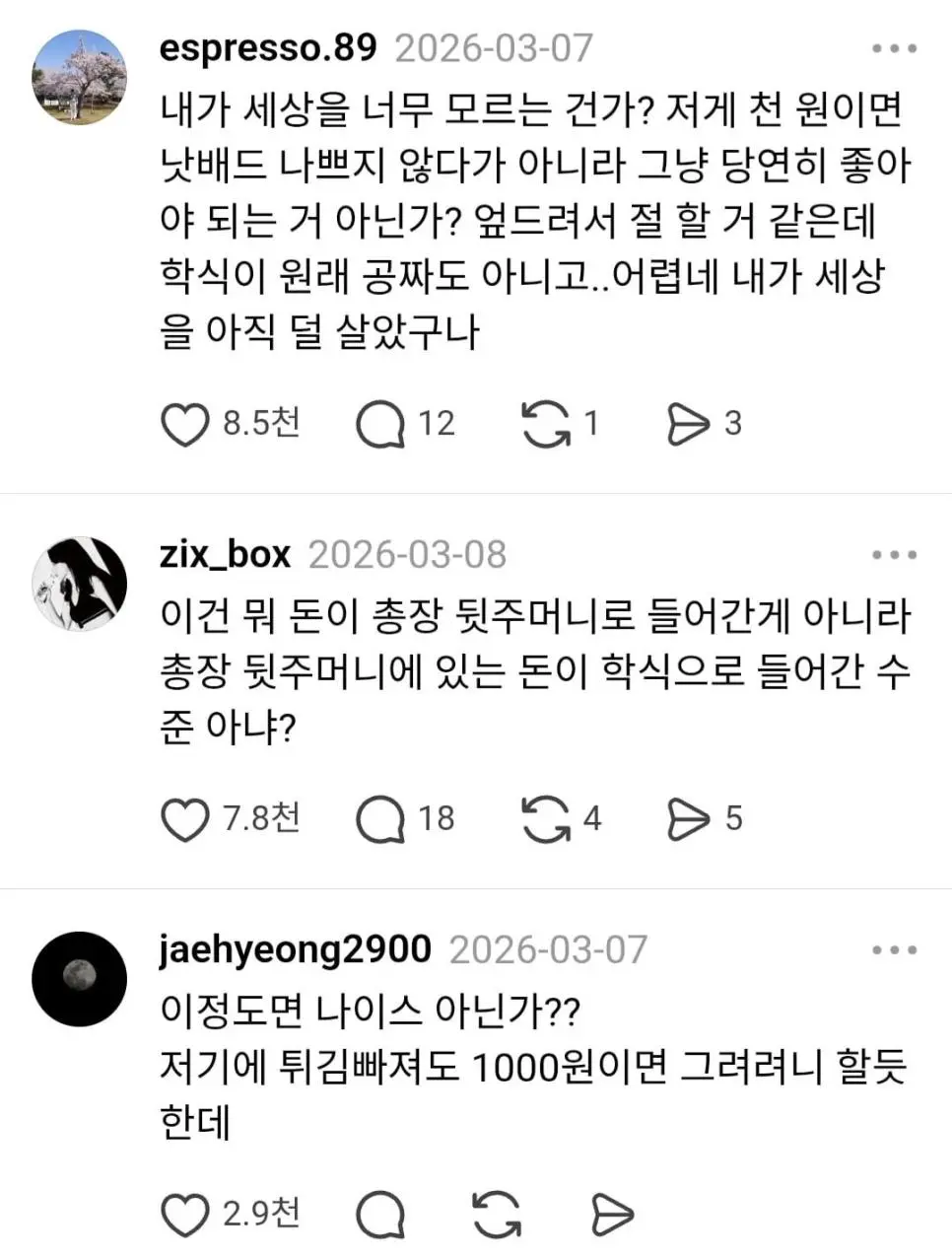
Task: Expand the three-dot options on jaehyeong2900's comment
Action: coord(892,947)
